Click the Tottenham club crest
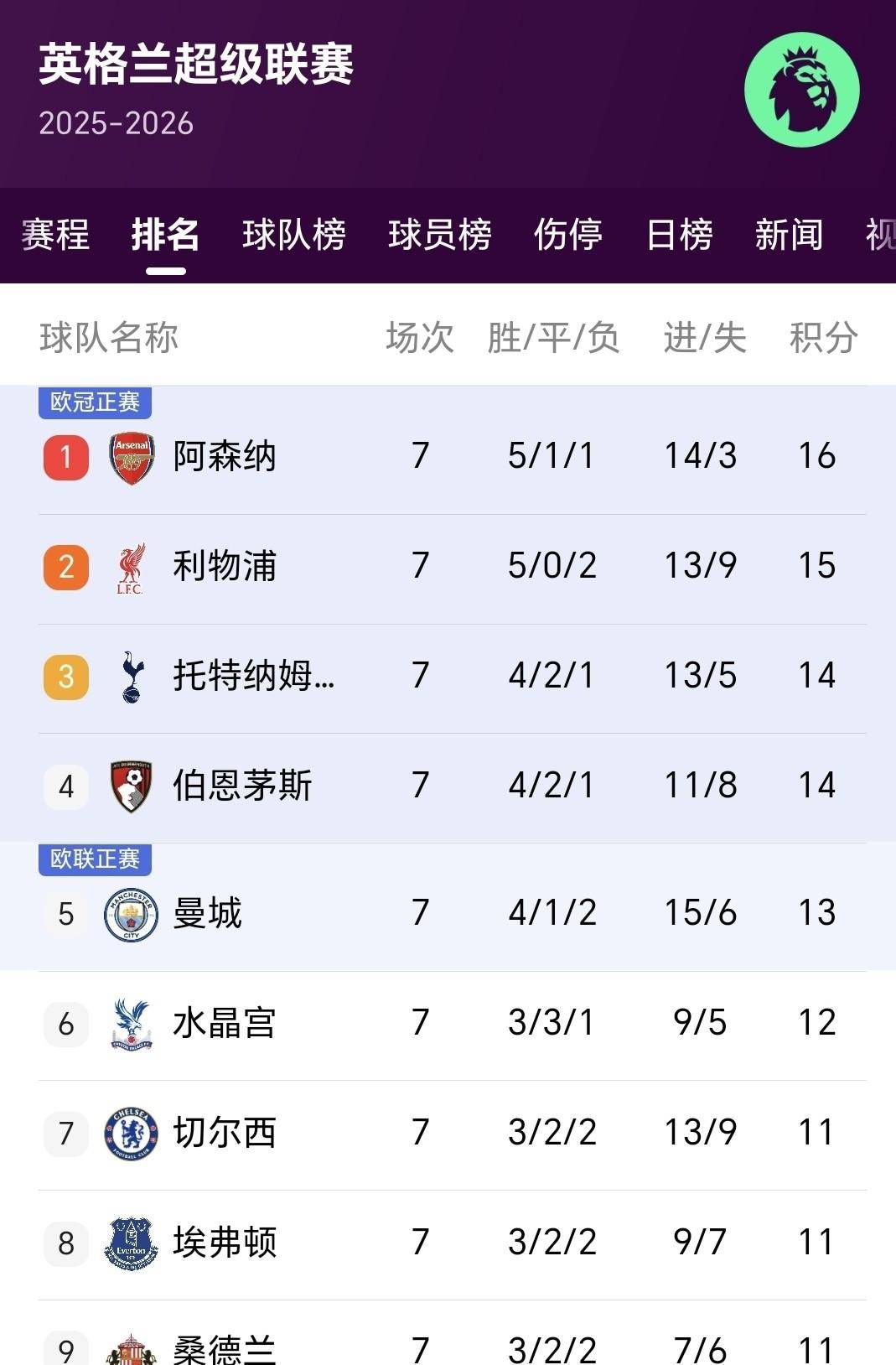 click(130, 675)
